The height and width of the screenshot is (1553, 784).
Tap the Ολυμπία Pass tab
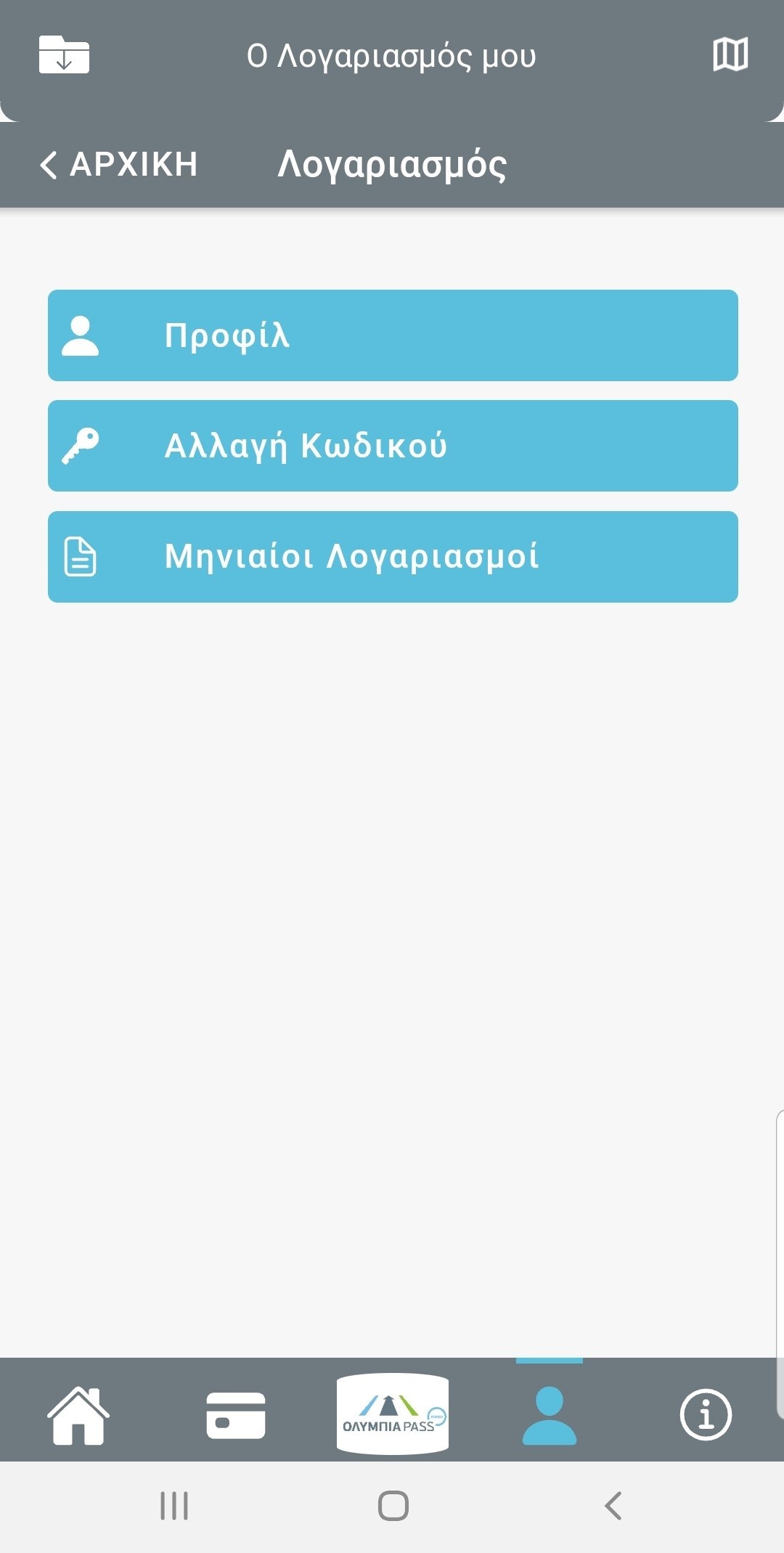(x=393, y=1414)
